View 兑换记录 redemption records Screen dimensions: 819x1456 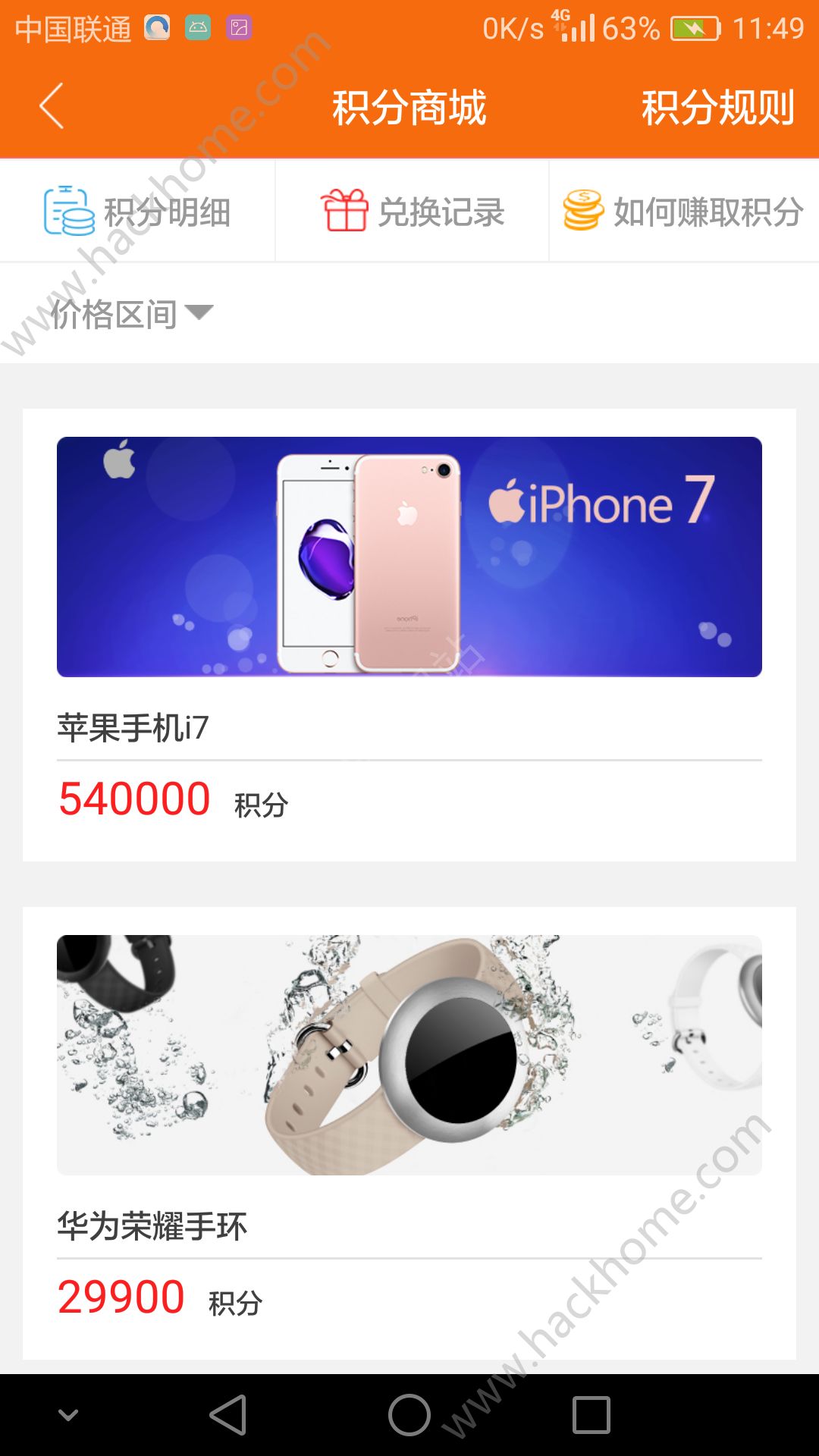tap(412, 211)
